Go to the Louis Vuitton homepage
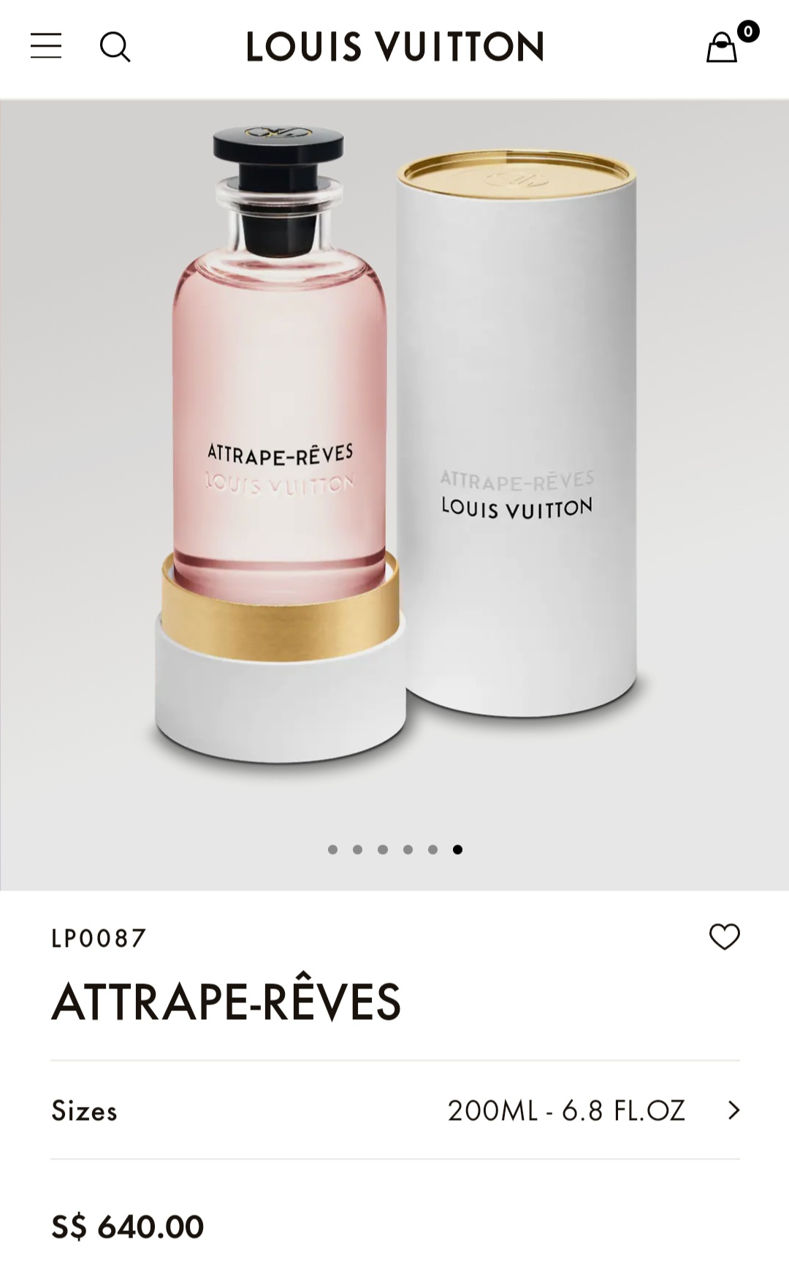Viewport: 789px width, 1280px height. tap(395, 46)
